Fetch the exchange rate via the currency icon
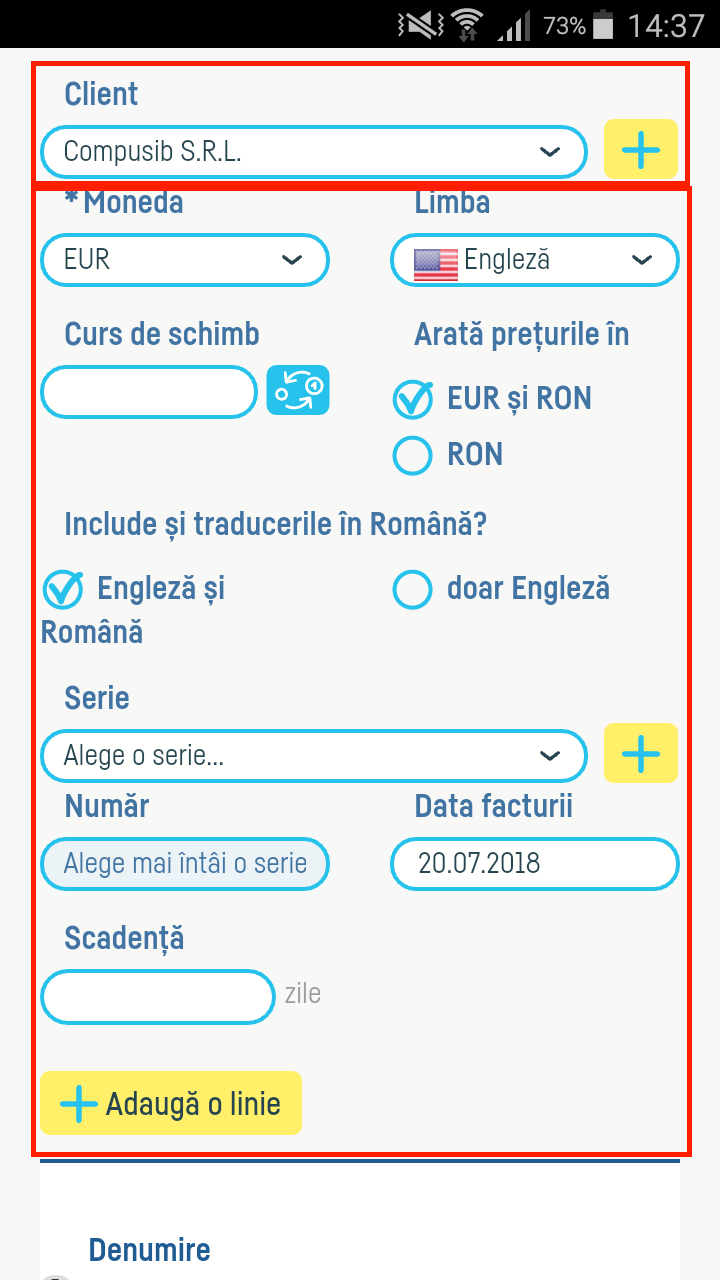720x1280 pixels. (297, 391)
